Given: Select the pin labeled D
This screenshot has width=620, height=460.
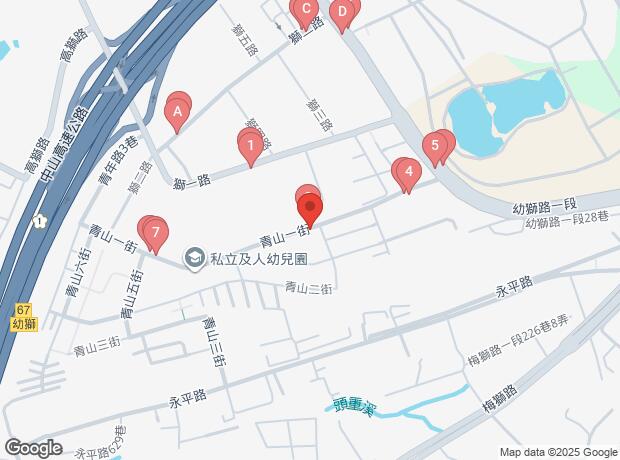Looking at the screenshot, I should 342,13.
